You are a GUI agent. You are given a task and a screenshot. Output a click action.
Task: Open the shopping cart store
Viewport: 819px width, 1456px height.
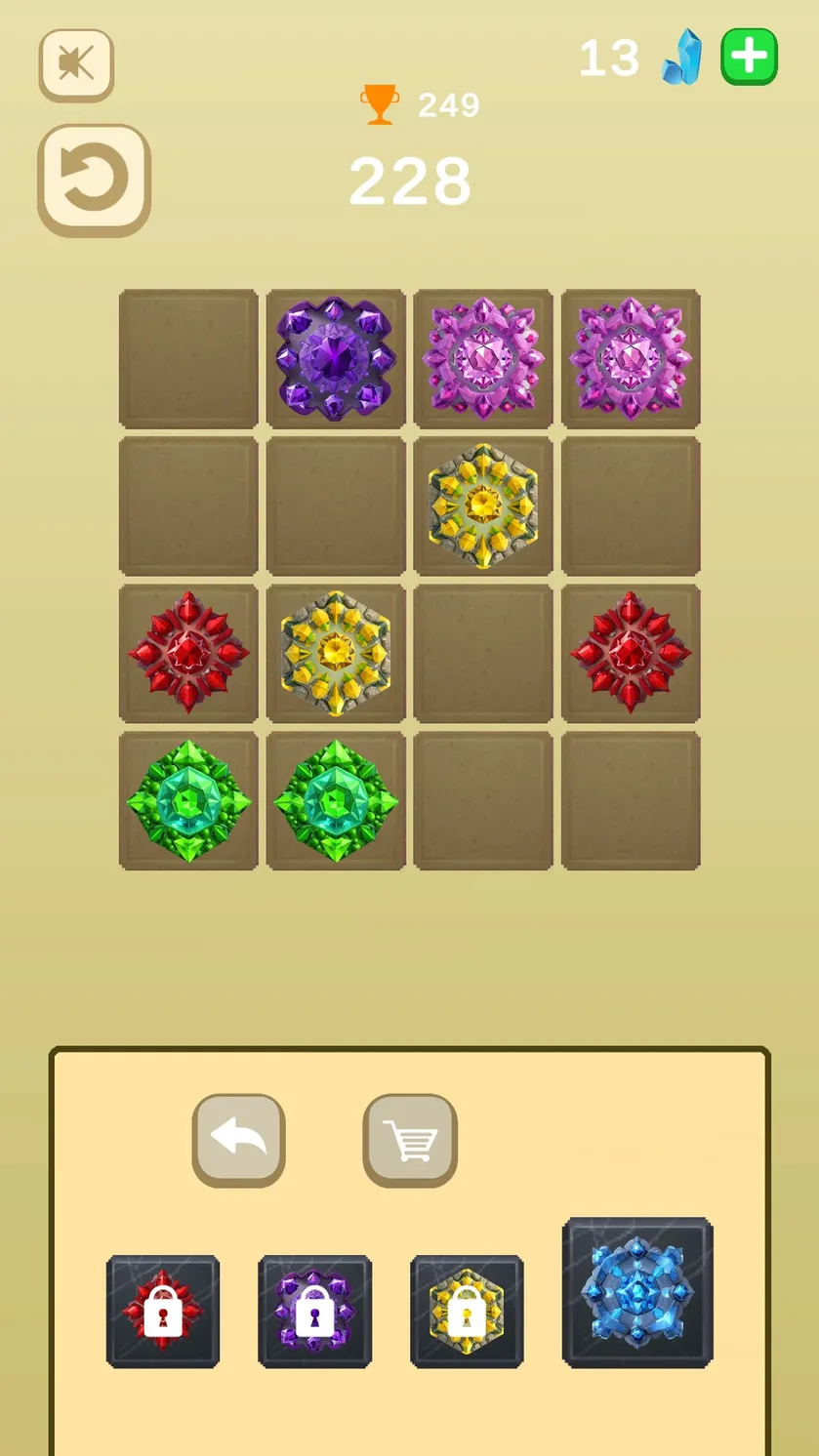[410, 1140]
